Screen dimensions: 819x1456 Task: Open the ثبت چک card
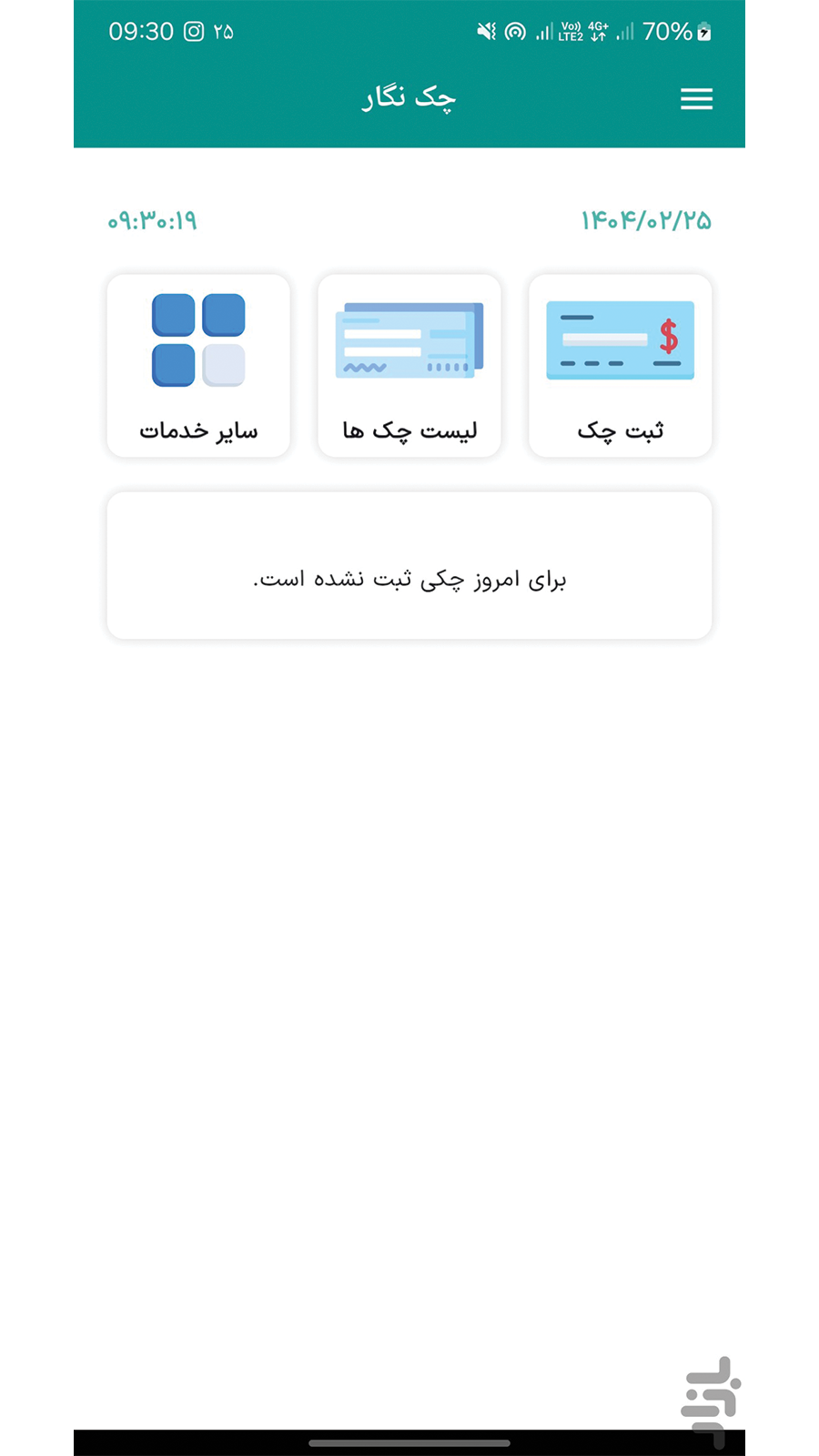click(620, 366)
